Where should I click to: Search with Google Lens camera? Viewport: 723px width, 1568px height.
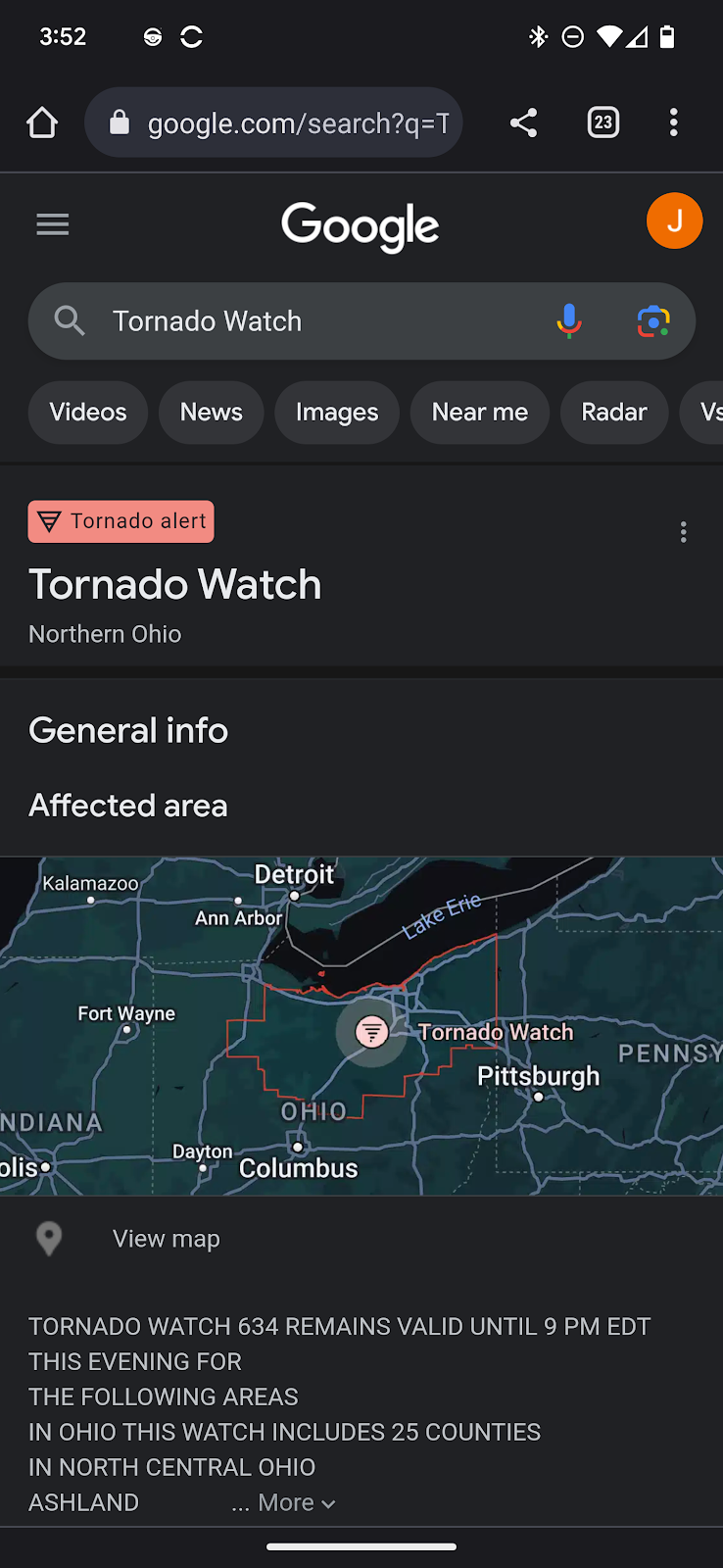pyautogui.click(x=653, y=320)
